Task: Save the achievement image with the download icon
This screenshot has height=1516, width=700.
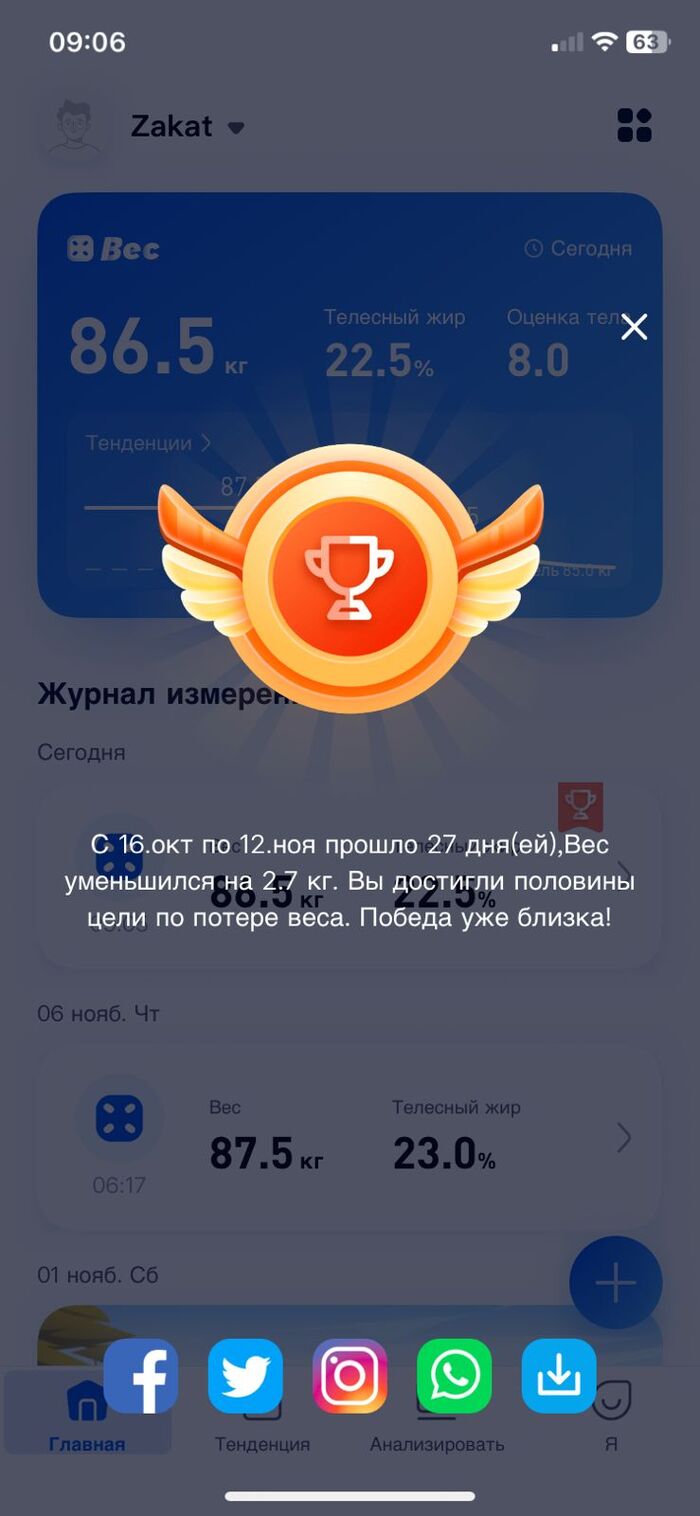Action: (x=559, y=1376)
